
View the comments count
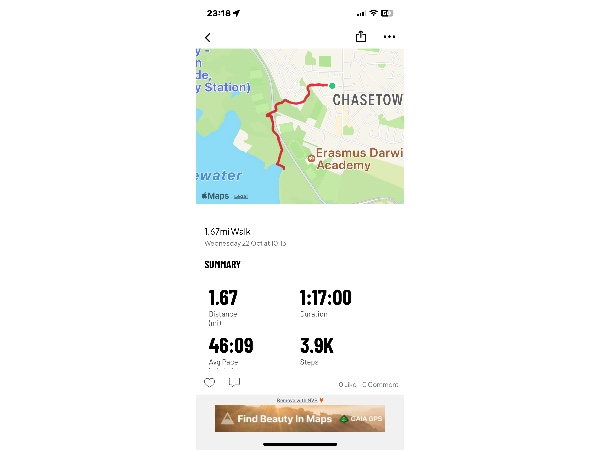point(380,384)
